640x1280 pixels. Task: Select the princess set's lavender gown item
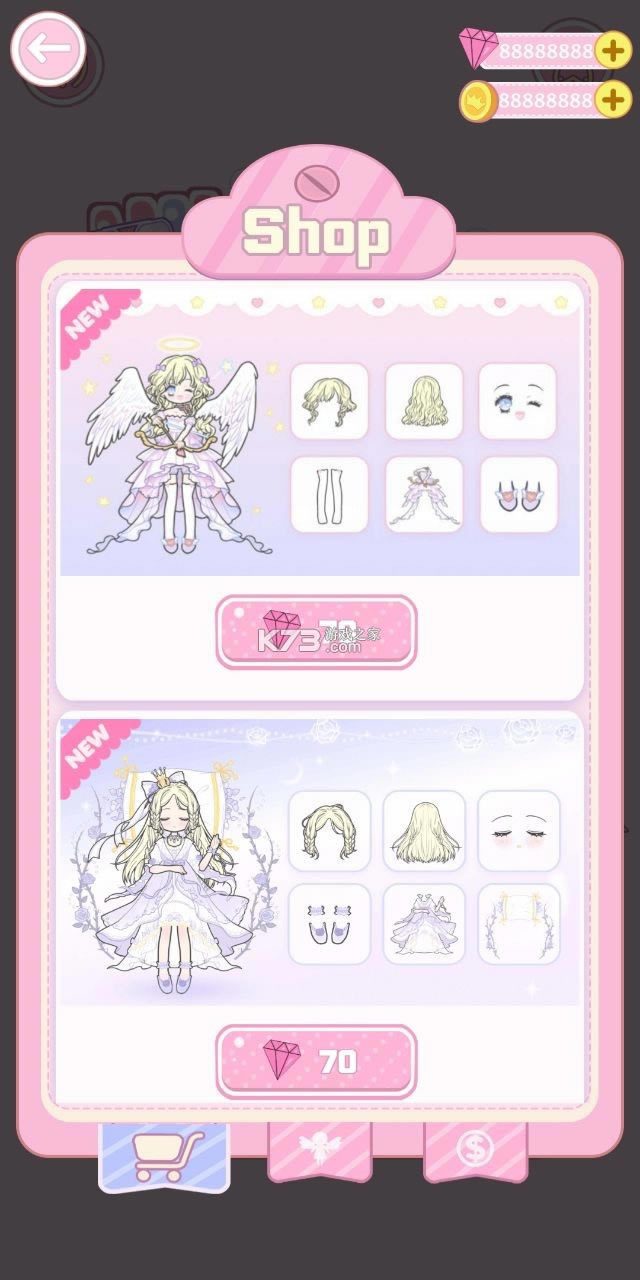(x=424, y=924)
